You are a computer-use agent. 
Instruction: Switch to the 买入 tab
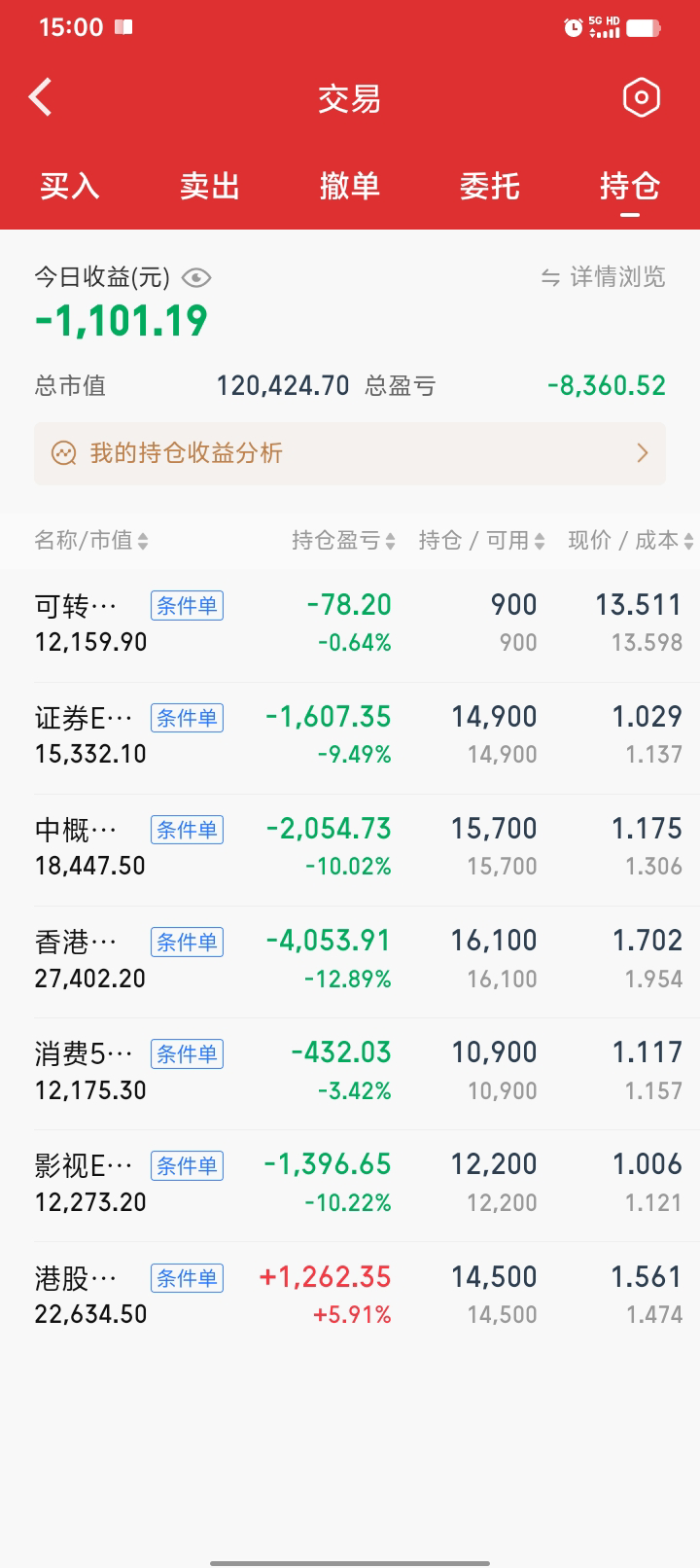[x=70, y=185]
